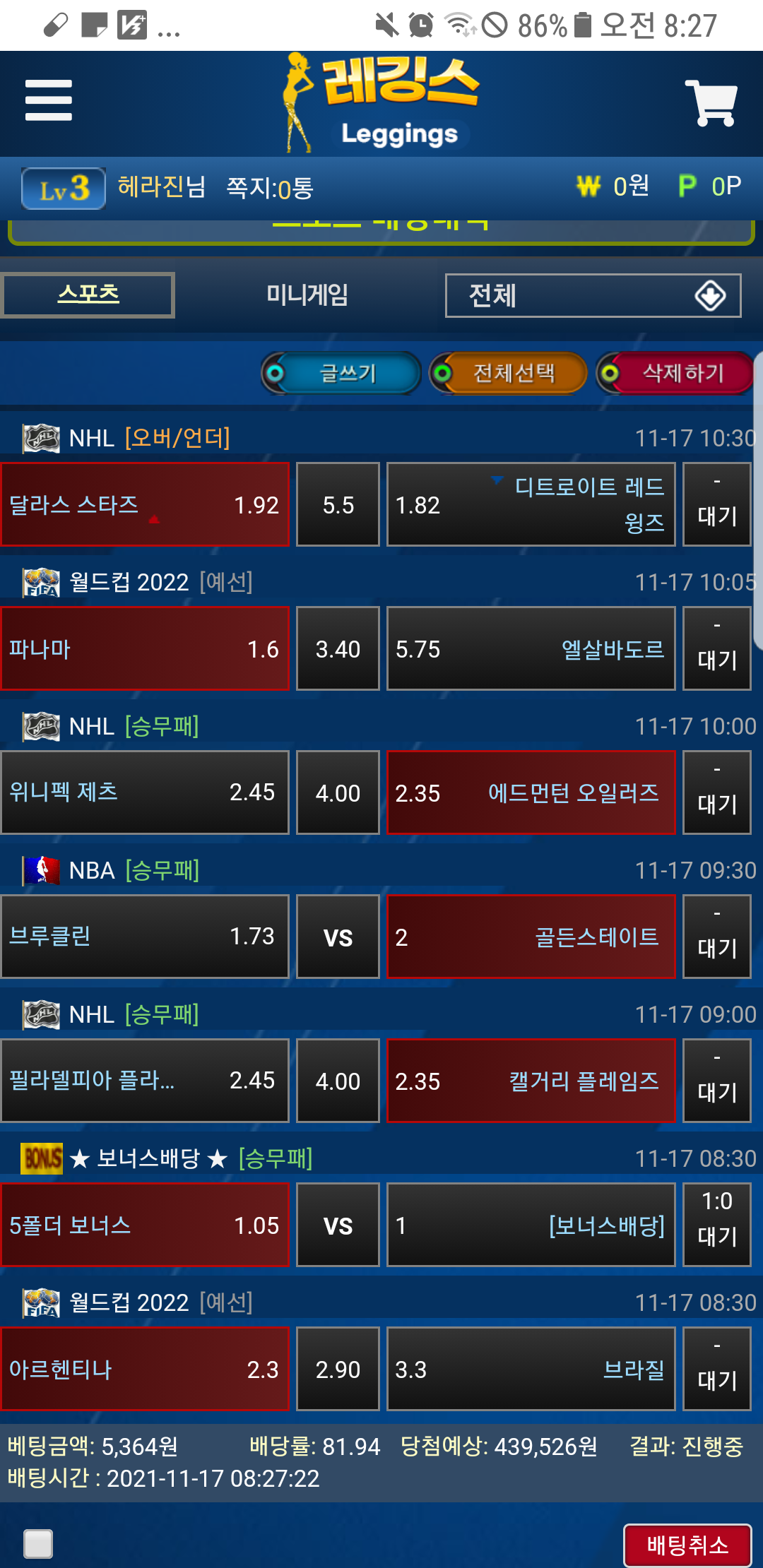Screen dimensions: 763x1568
Task: Tap the 달라스 스타즈 1.92 cell
Action: click(x=145, y=504)
